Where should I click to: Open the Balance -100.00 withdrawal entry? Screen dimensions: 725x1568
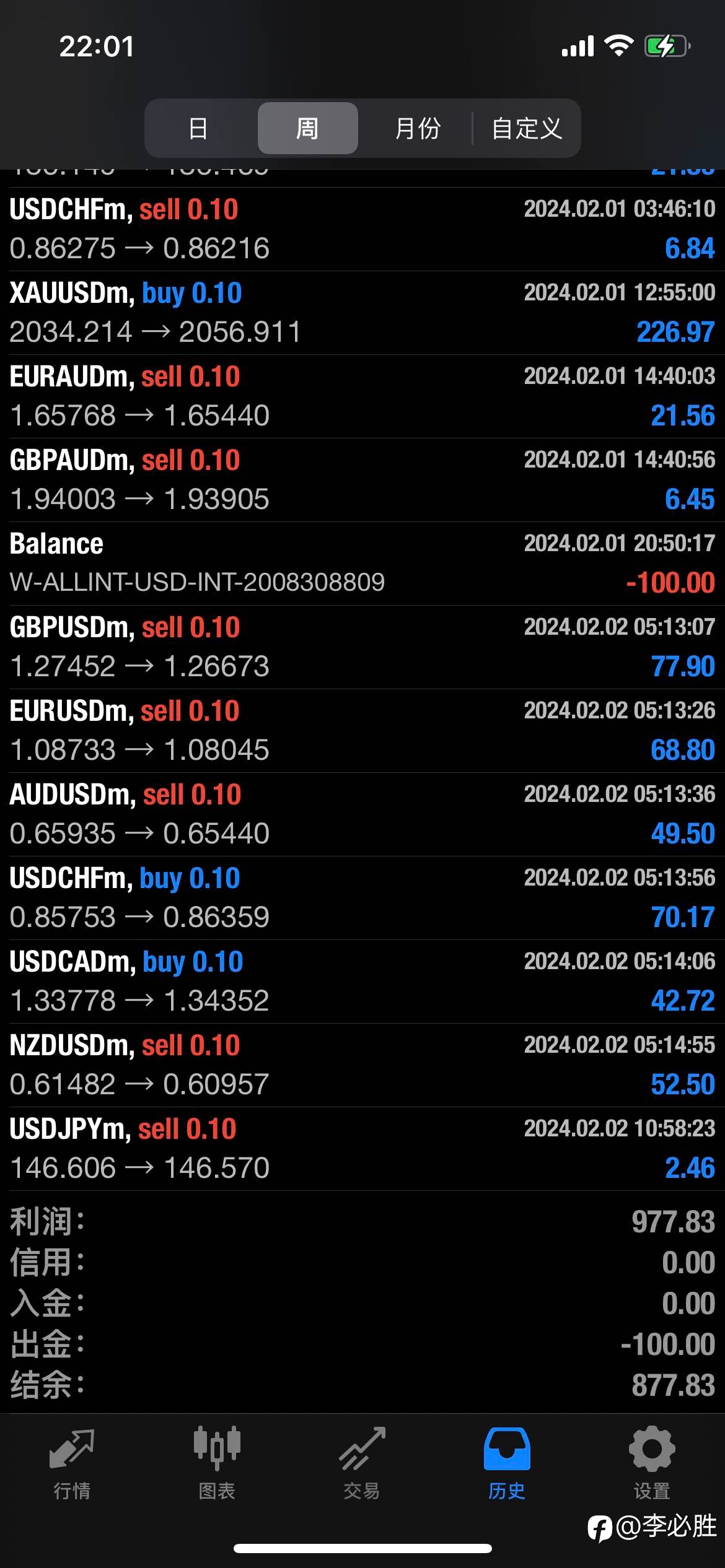(362, 564)
